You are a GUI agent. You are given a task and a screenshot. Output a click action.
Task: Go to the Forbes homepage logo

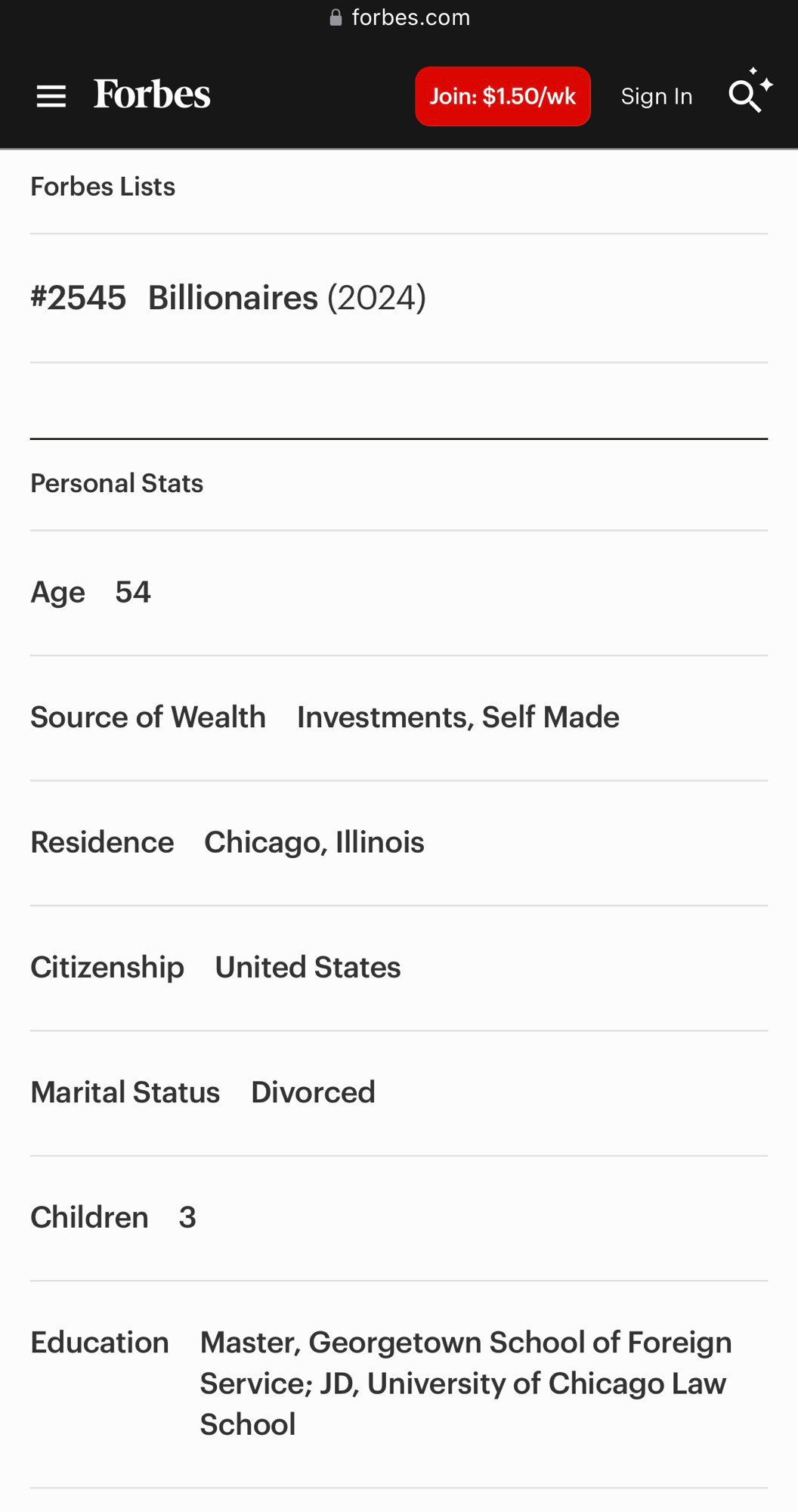[x=152, y=95]
